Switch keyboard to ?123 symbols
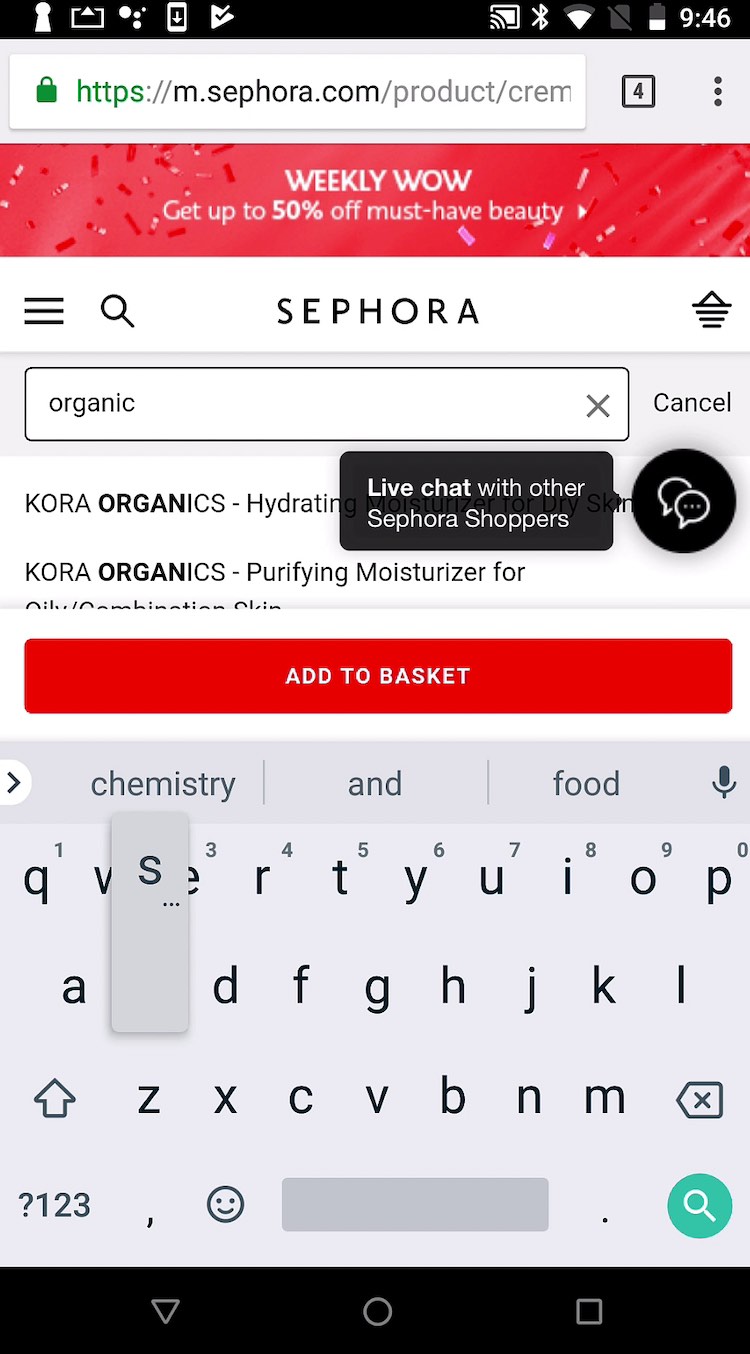The image size is (750, 1354). click(55, 1205)
